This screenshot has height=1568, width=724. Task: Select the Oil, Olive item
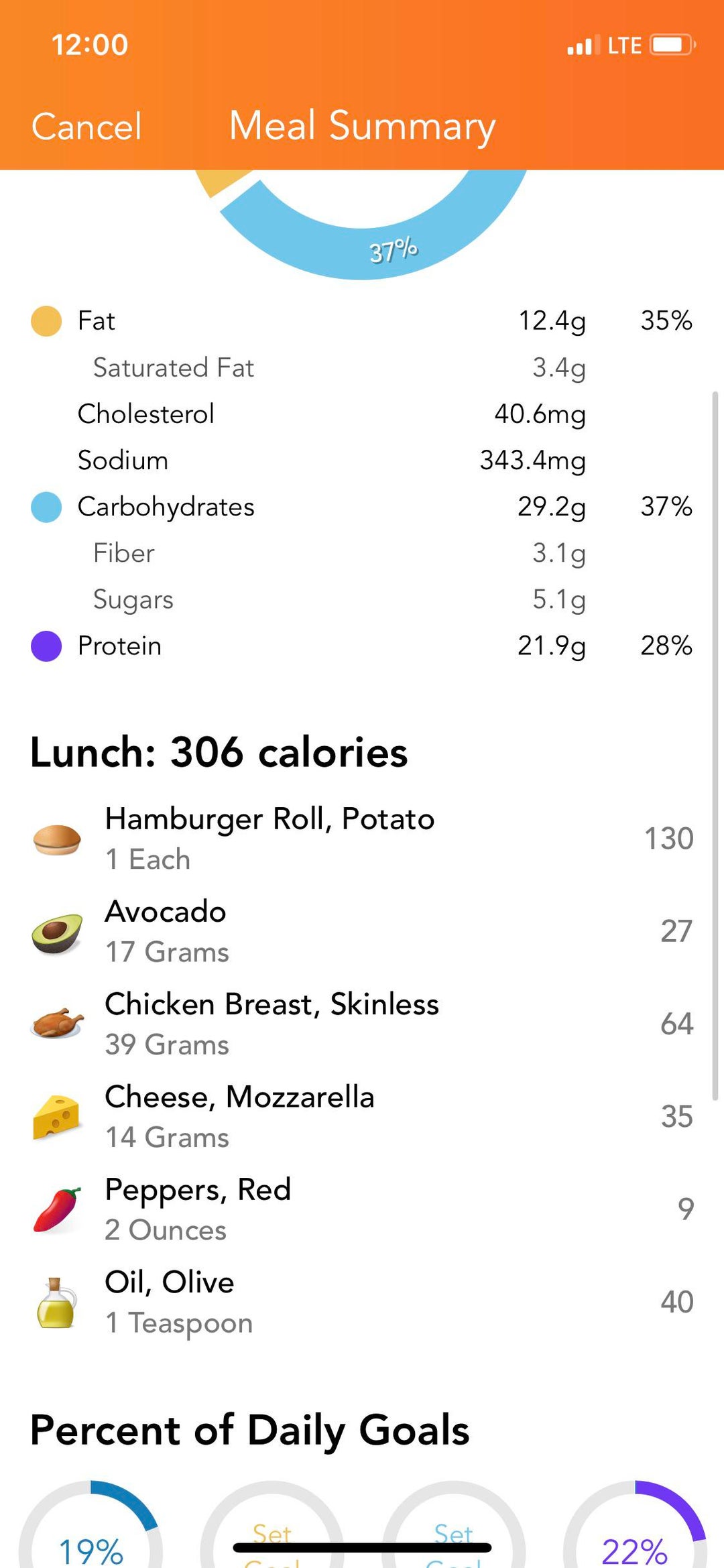[362, 1302]
